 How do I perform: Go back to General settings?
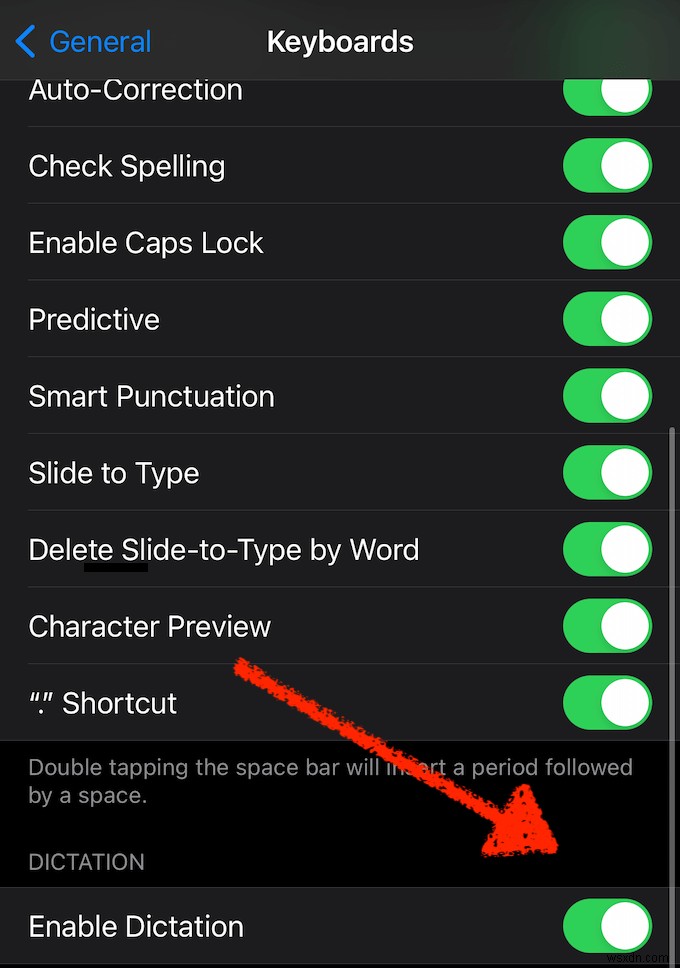[x=84, y=42]
